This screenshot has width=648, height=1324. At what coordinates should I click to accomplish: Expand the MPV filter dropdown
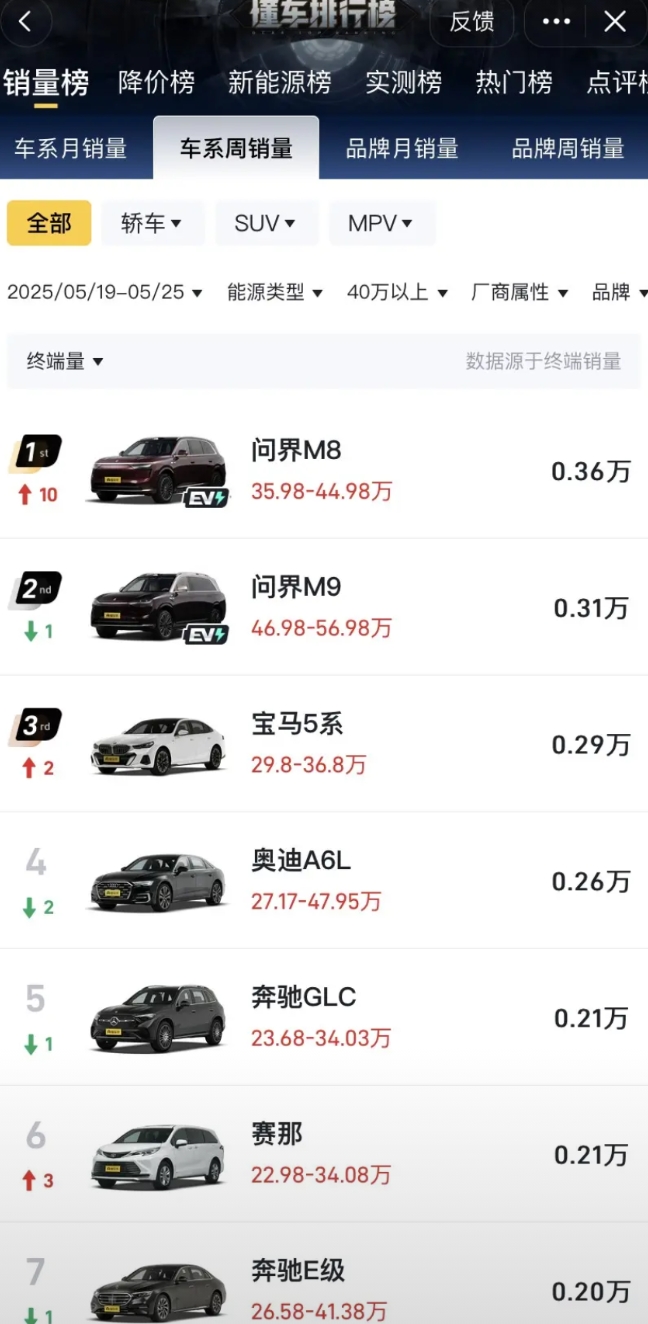[381, 223]
